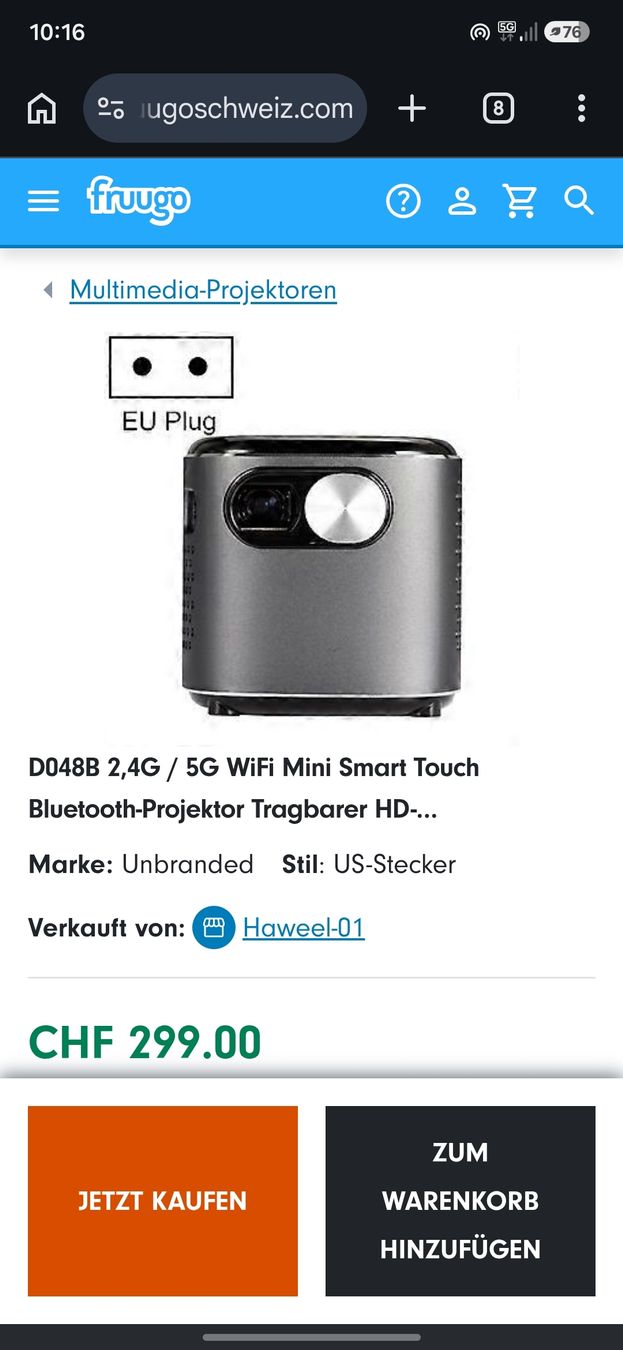Viewport: 623px width, 1350px height.
Task: Open the help question mark icon
Action: click(x=403, y=202)
